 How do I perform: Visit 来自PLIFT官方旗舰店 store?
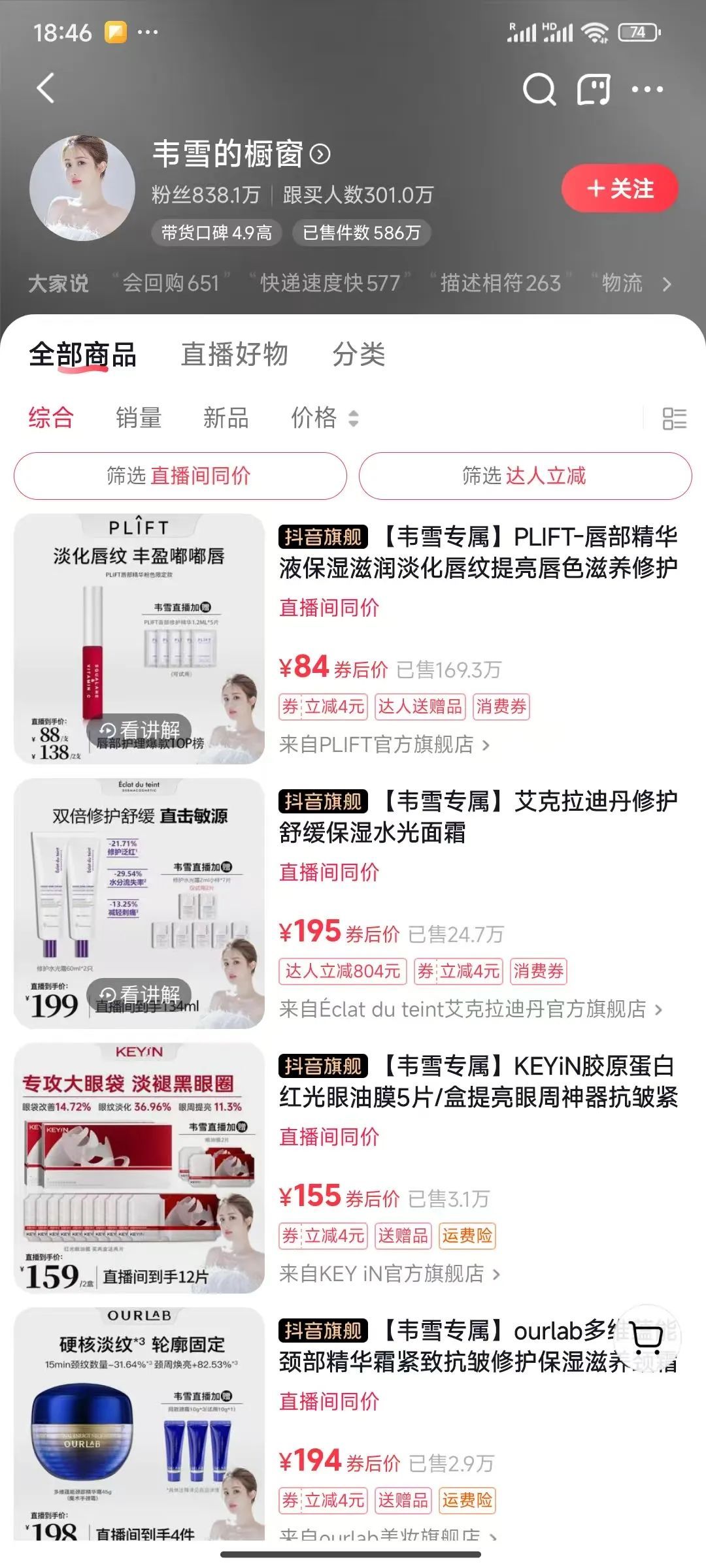click(x=384, y=744)
